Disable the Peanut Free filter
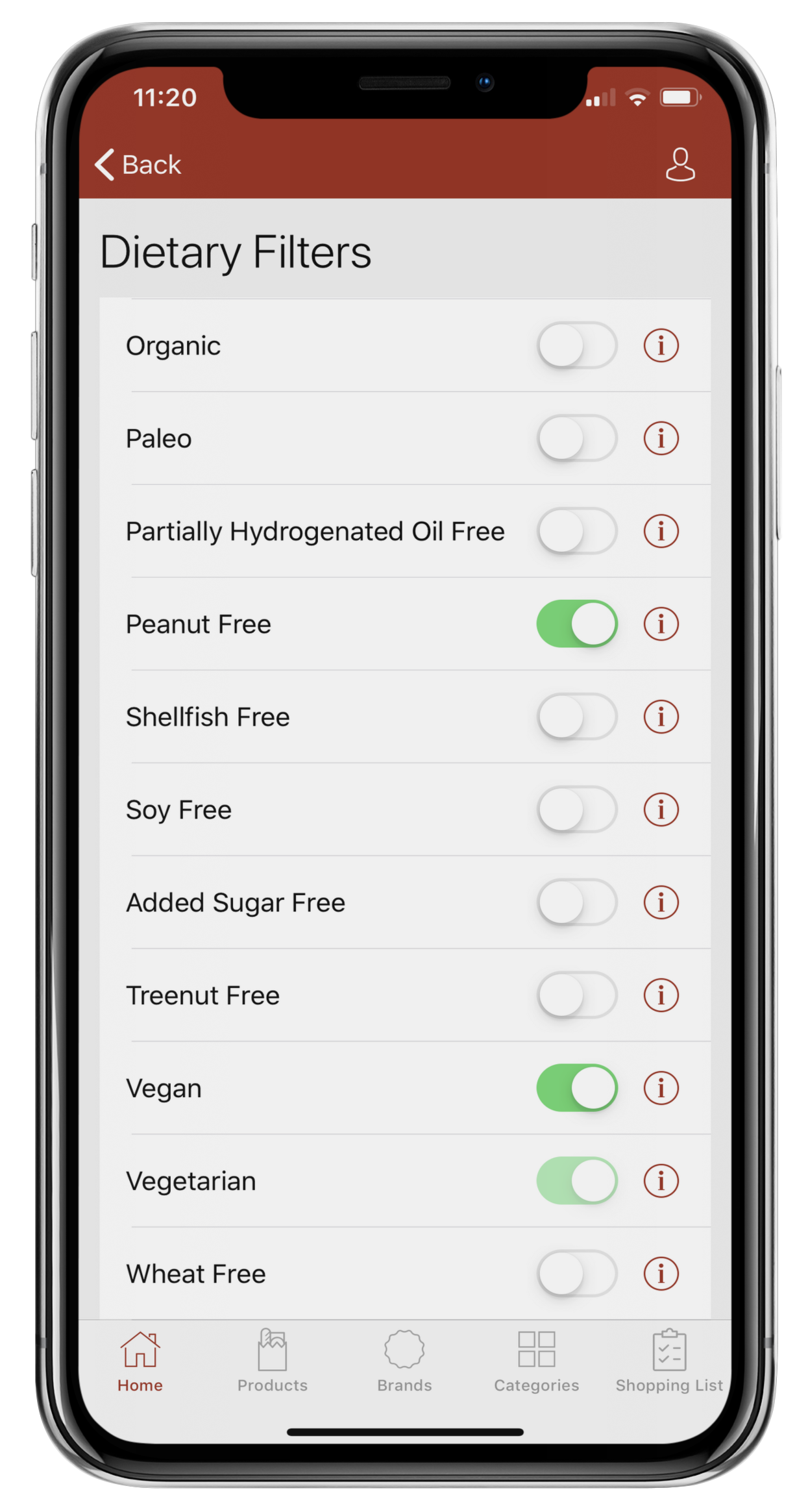808x1512 pixels. coord(577,624)
